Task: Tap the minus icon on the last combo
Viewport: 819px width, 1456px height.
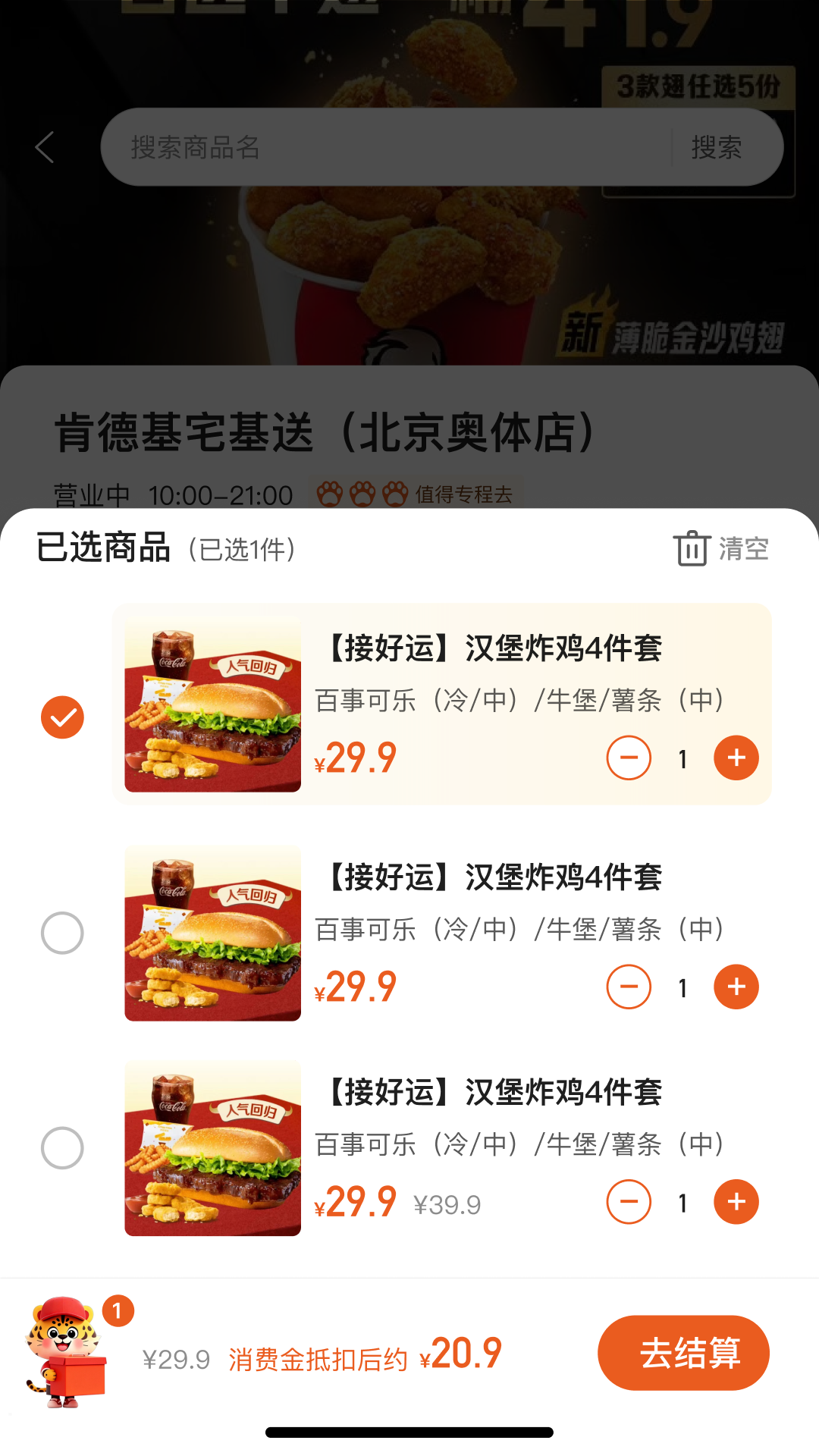Action: point(629,1203)
